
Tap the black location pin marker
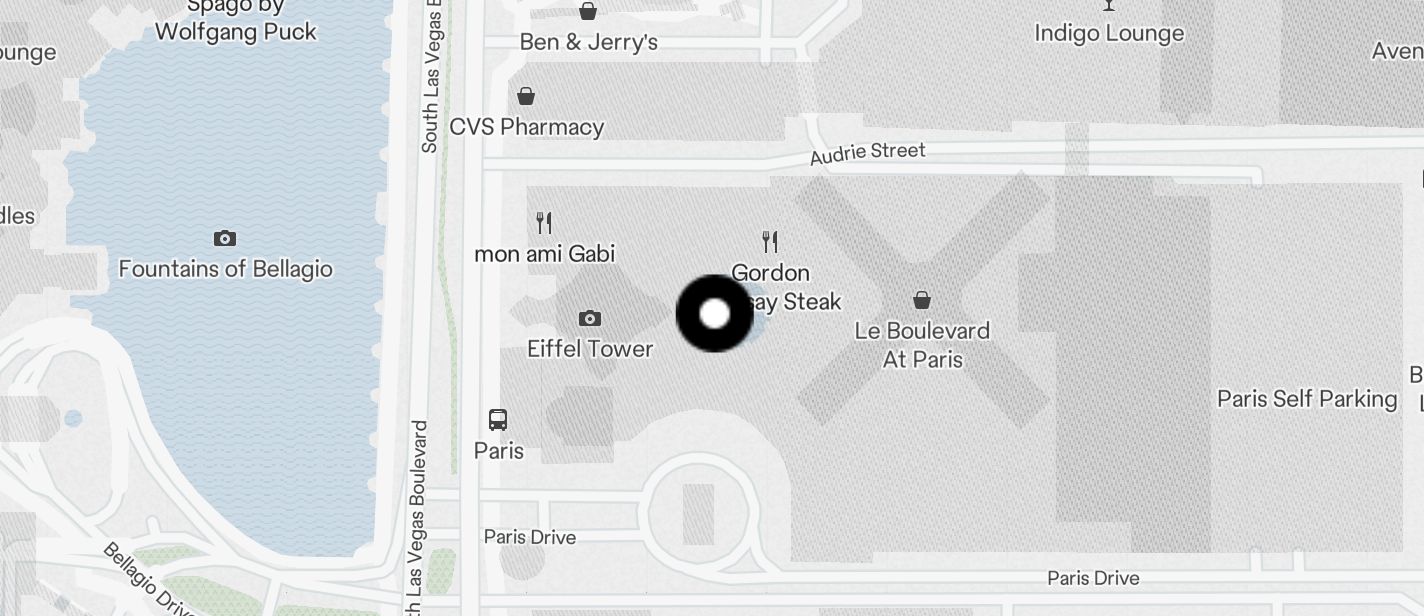point(714,314)
